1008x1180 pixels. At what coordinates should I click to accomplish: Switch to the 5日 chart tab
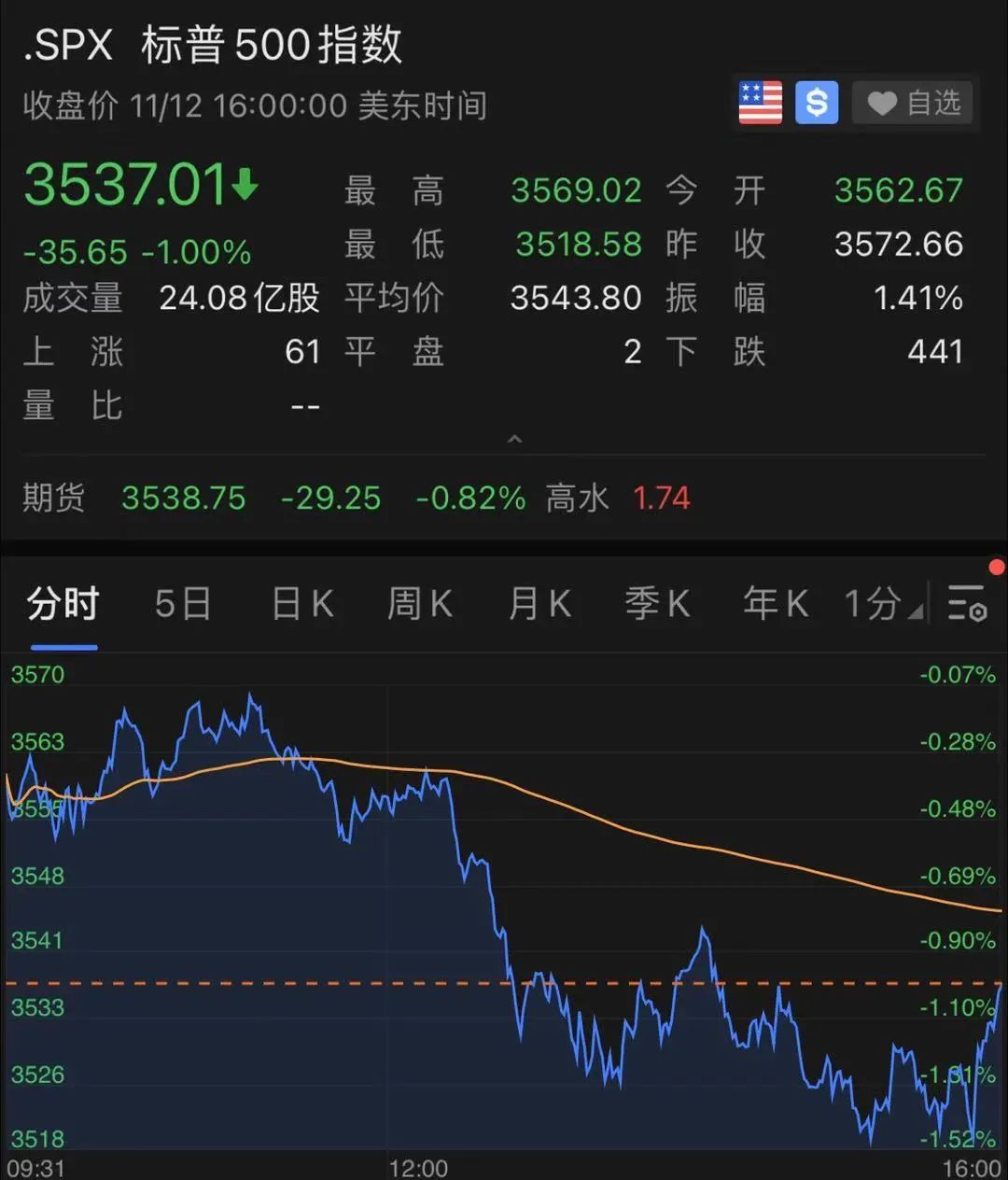pos(183,604)
